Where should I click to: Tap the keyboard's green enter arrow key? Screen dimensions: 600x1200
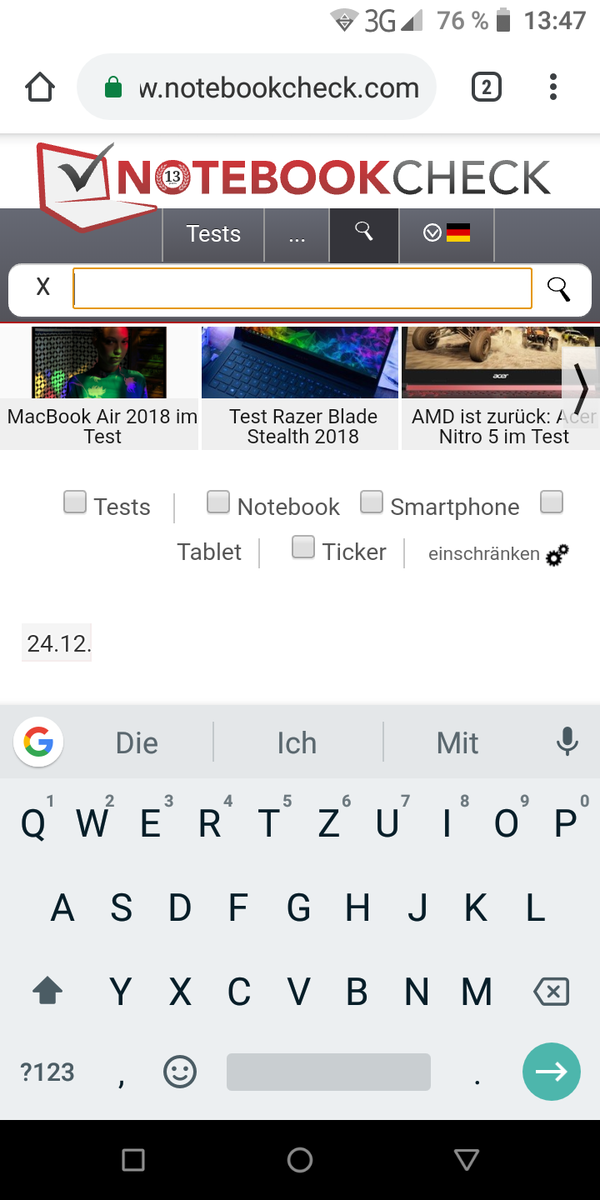pos(551,1072)
